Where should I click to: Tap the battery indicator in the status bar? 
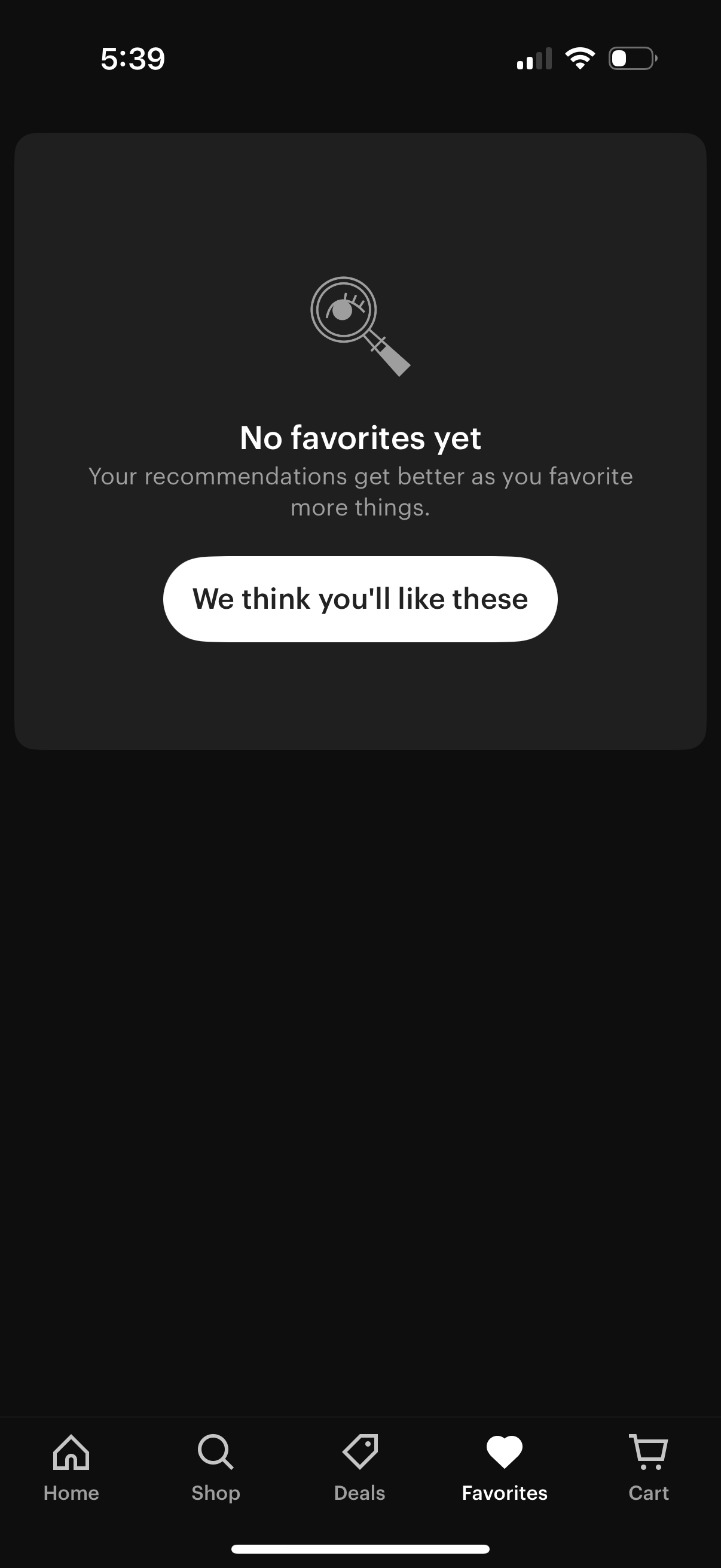pyautogui.click(x=631, y=58)
